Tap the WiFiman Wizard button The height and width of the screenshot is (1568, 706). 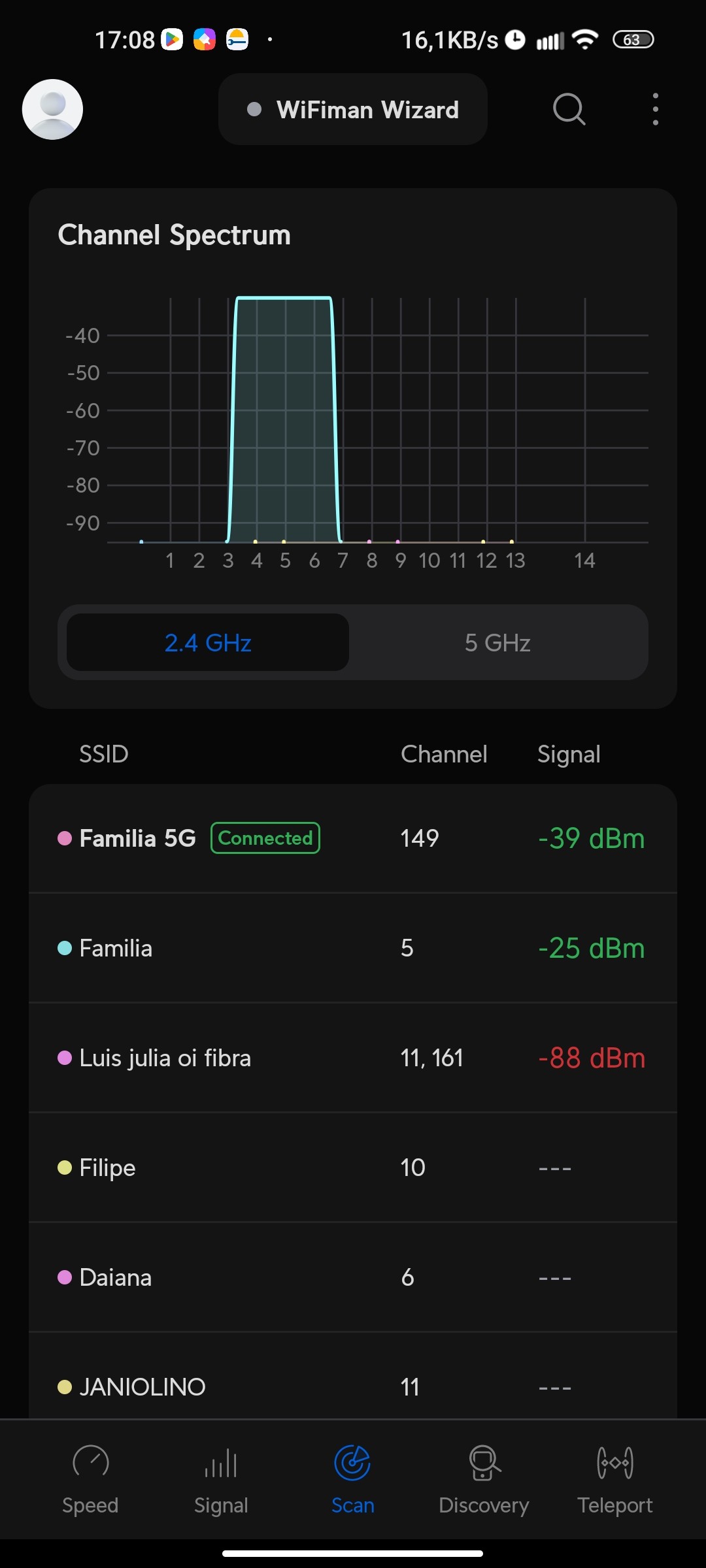[353, 110]
